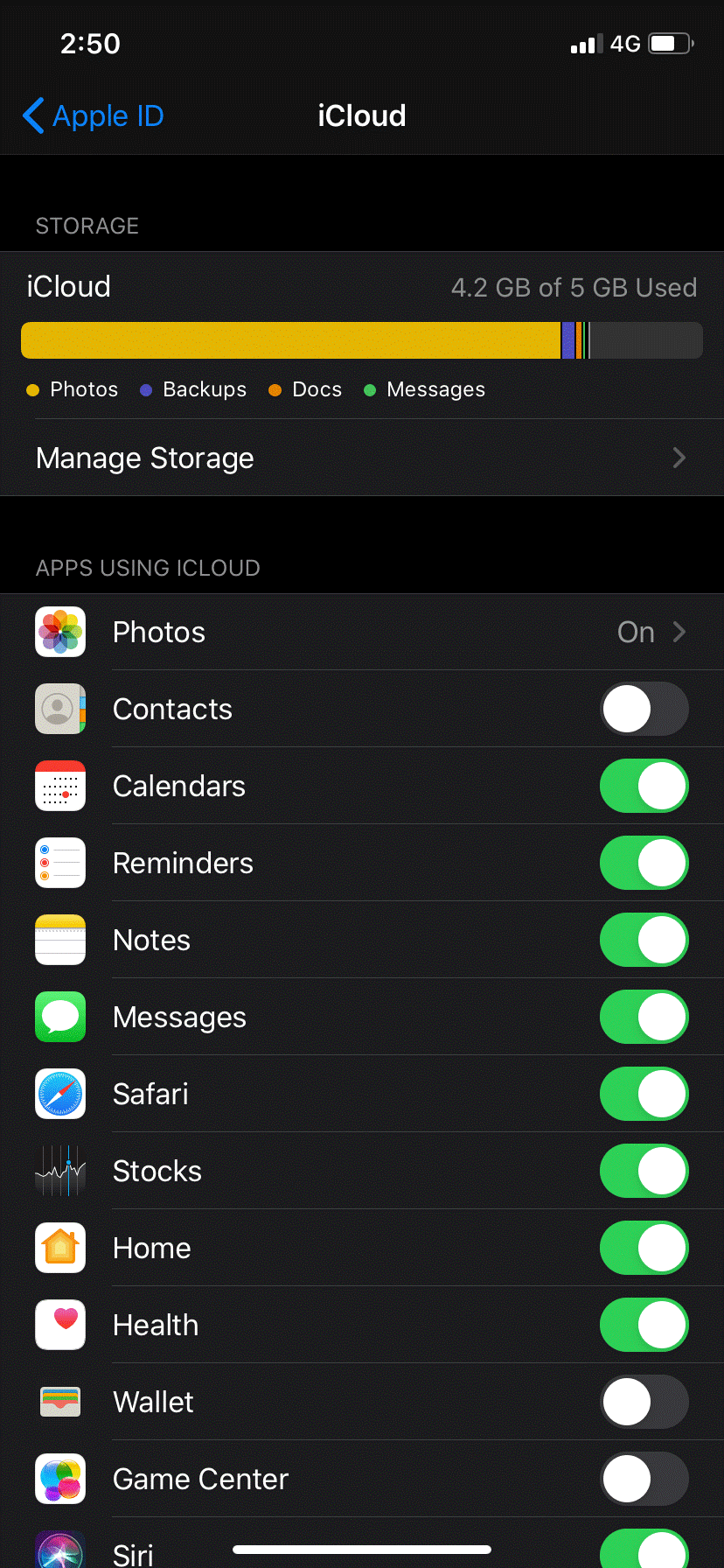Open Manage Storage via its chevron

pyautogui.click(x=679, y=458)
